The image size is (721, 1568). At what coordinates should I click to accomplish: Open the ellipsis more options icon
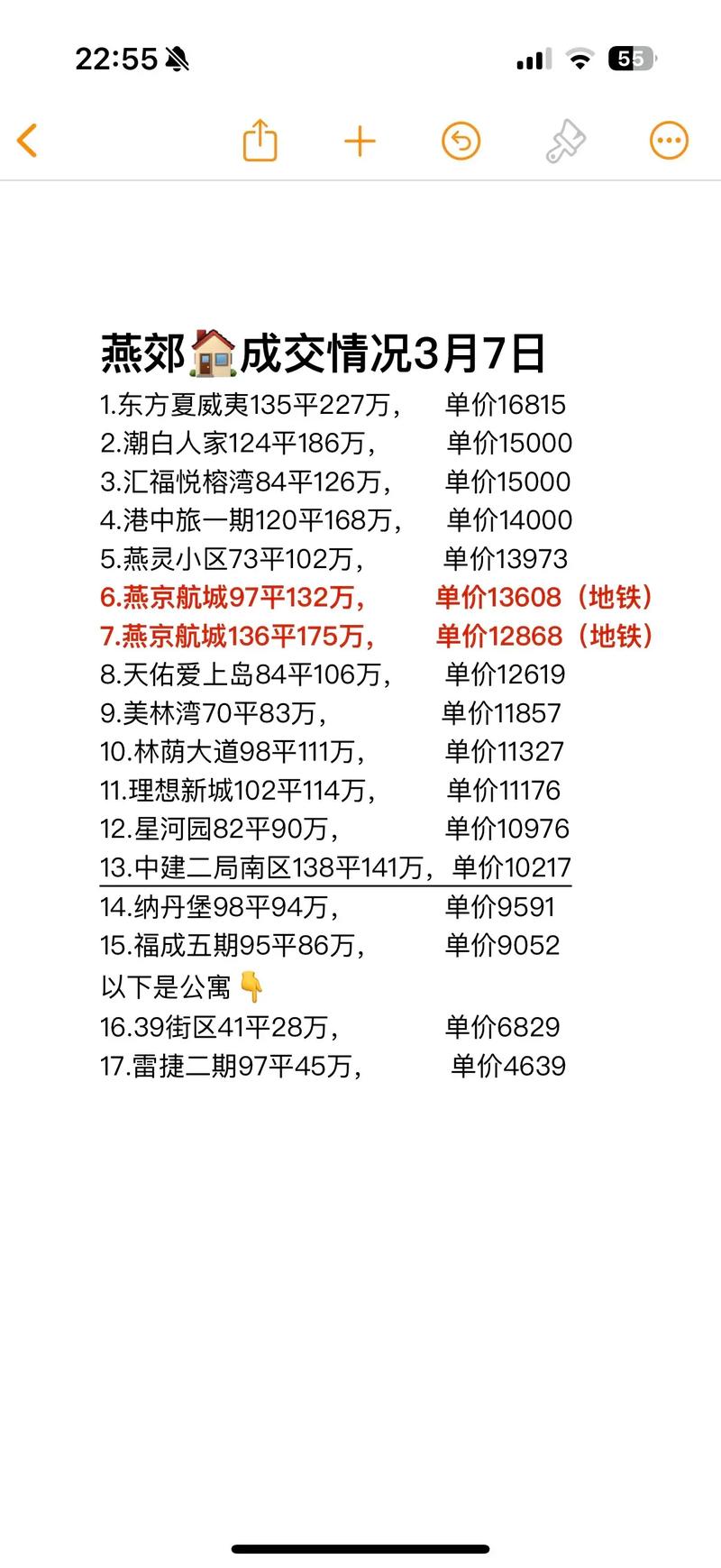tap(667, 141)
